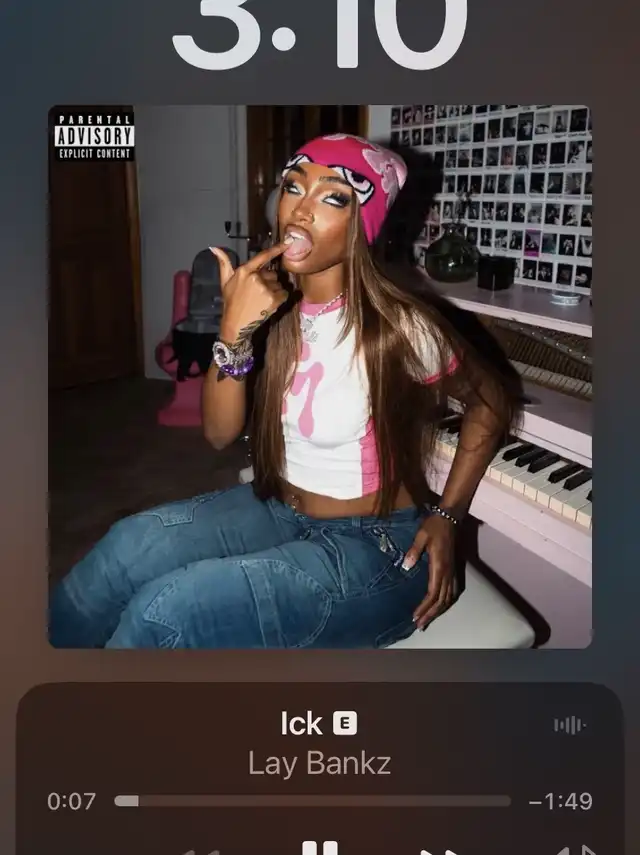Viewport: 640px width, 855px height.
Task: Pause the song Ick
Action: pyautogui.click(x=320, y=848)
